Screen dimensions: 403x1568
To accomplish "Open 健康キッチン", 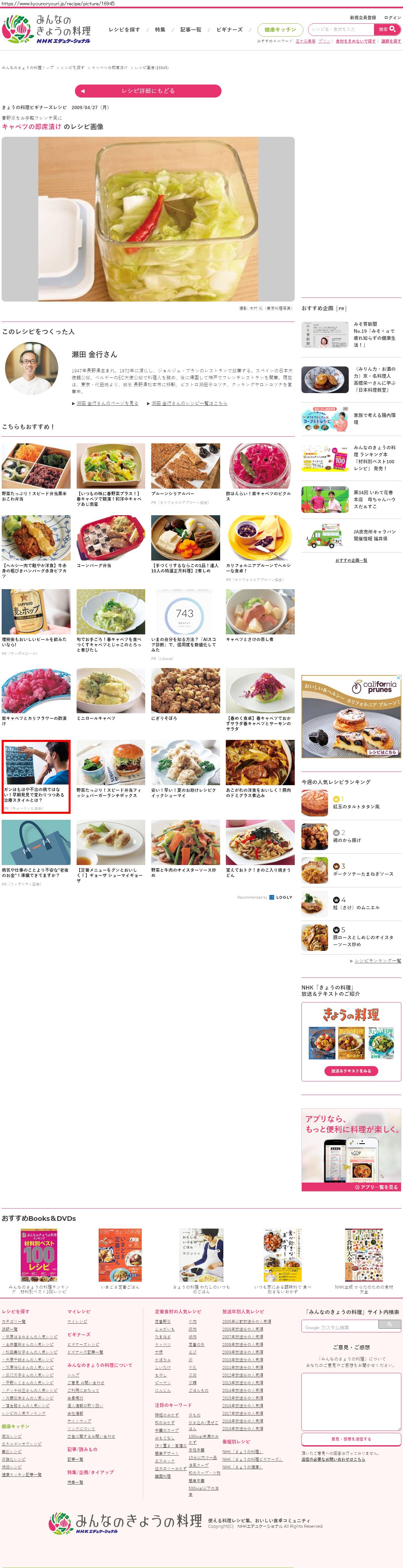I will 280,30.
